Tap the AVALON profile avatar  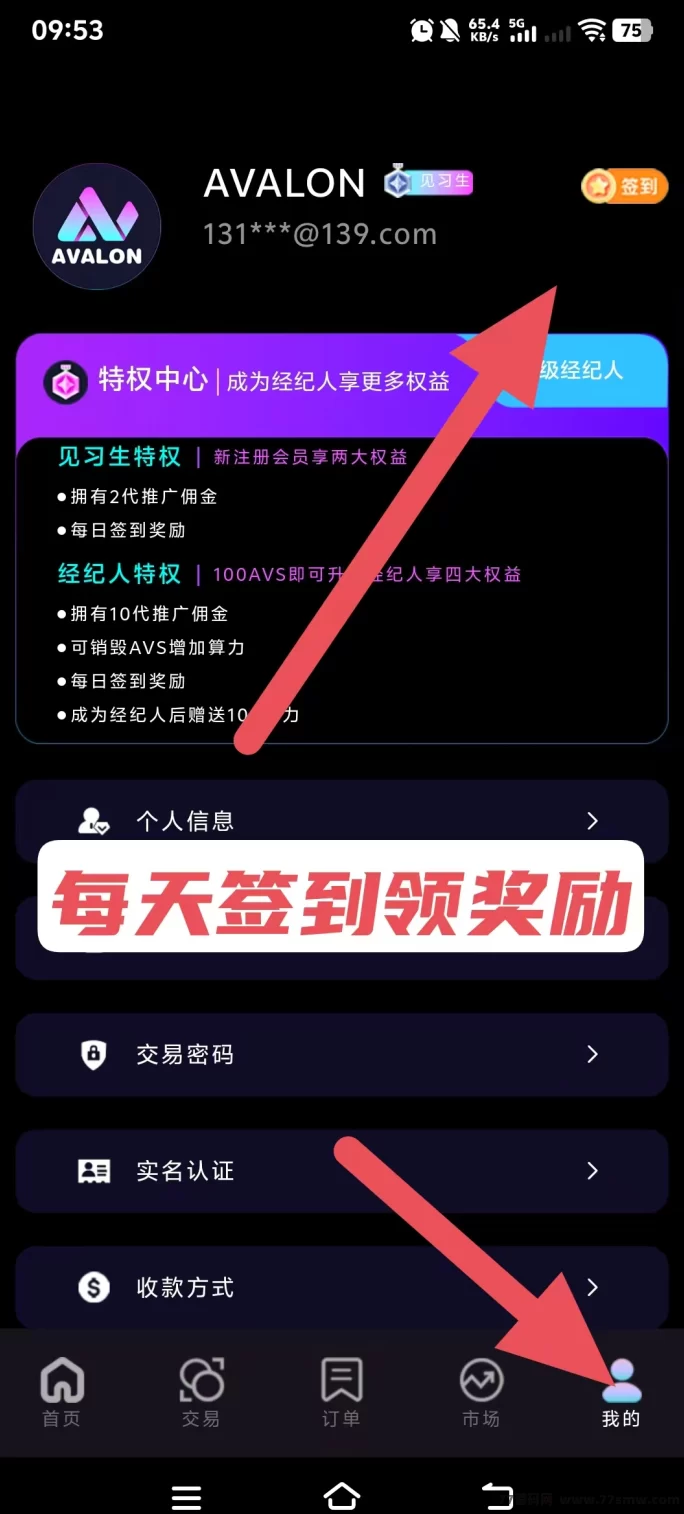(97, 227)
